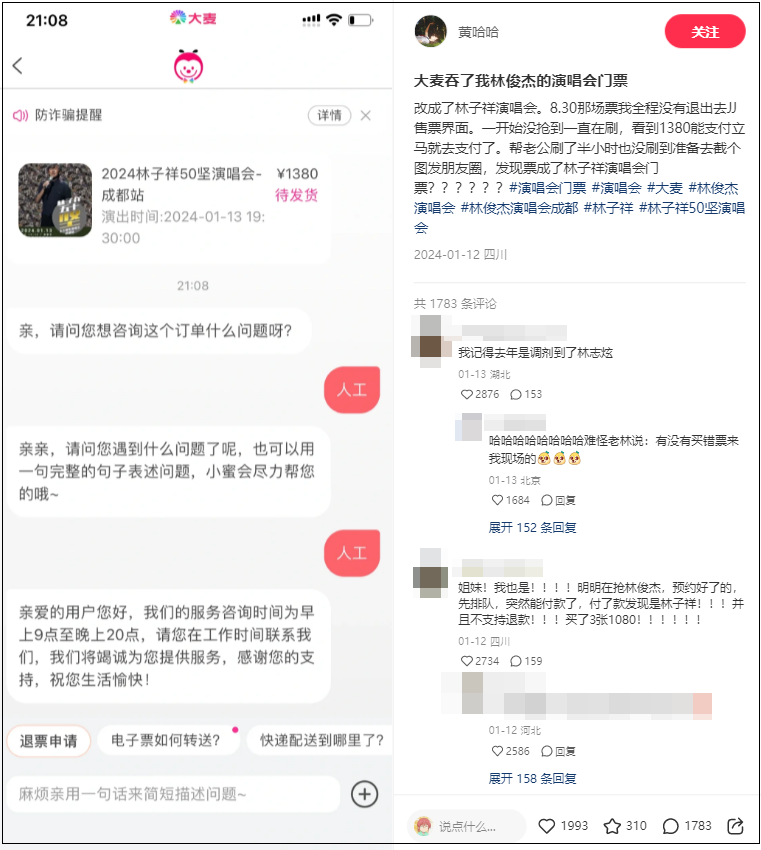The image size is (761, 850).
Task: Expand the 158 replies
Action: [532, 778]
